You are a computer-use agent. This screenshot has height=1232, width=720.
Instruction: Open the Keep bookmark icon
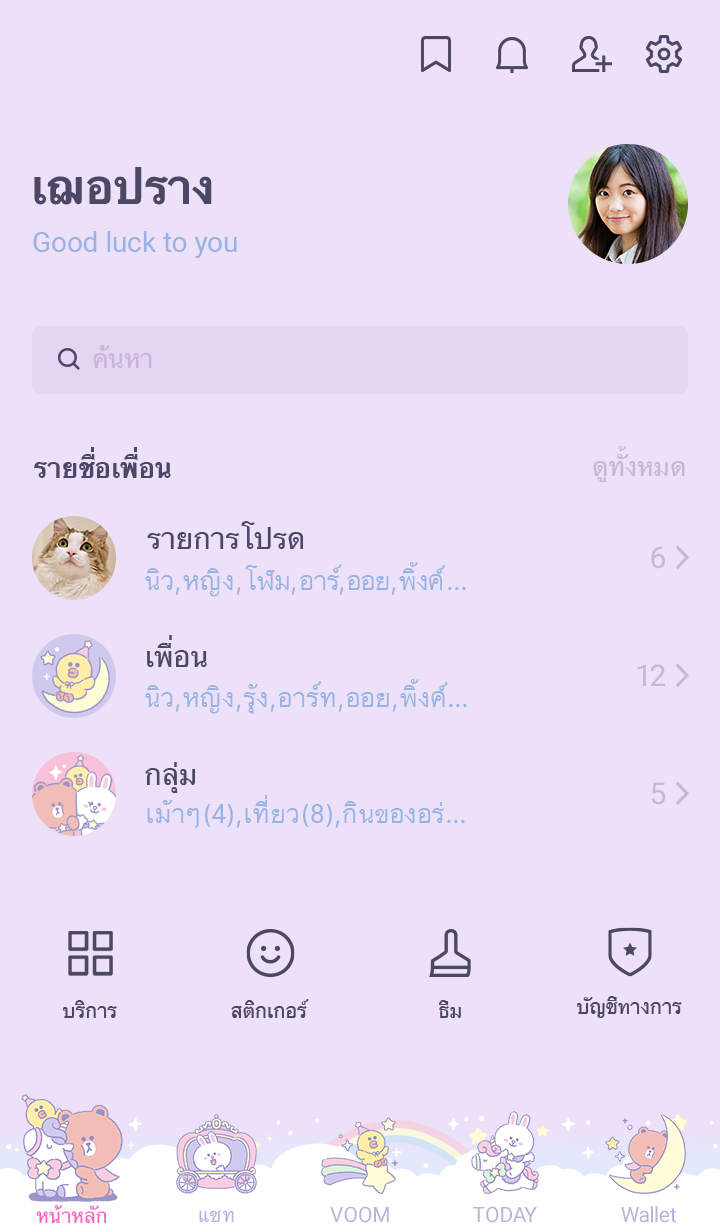435,55
